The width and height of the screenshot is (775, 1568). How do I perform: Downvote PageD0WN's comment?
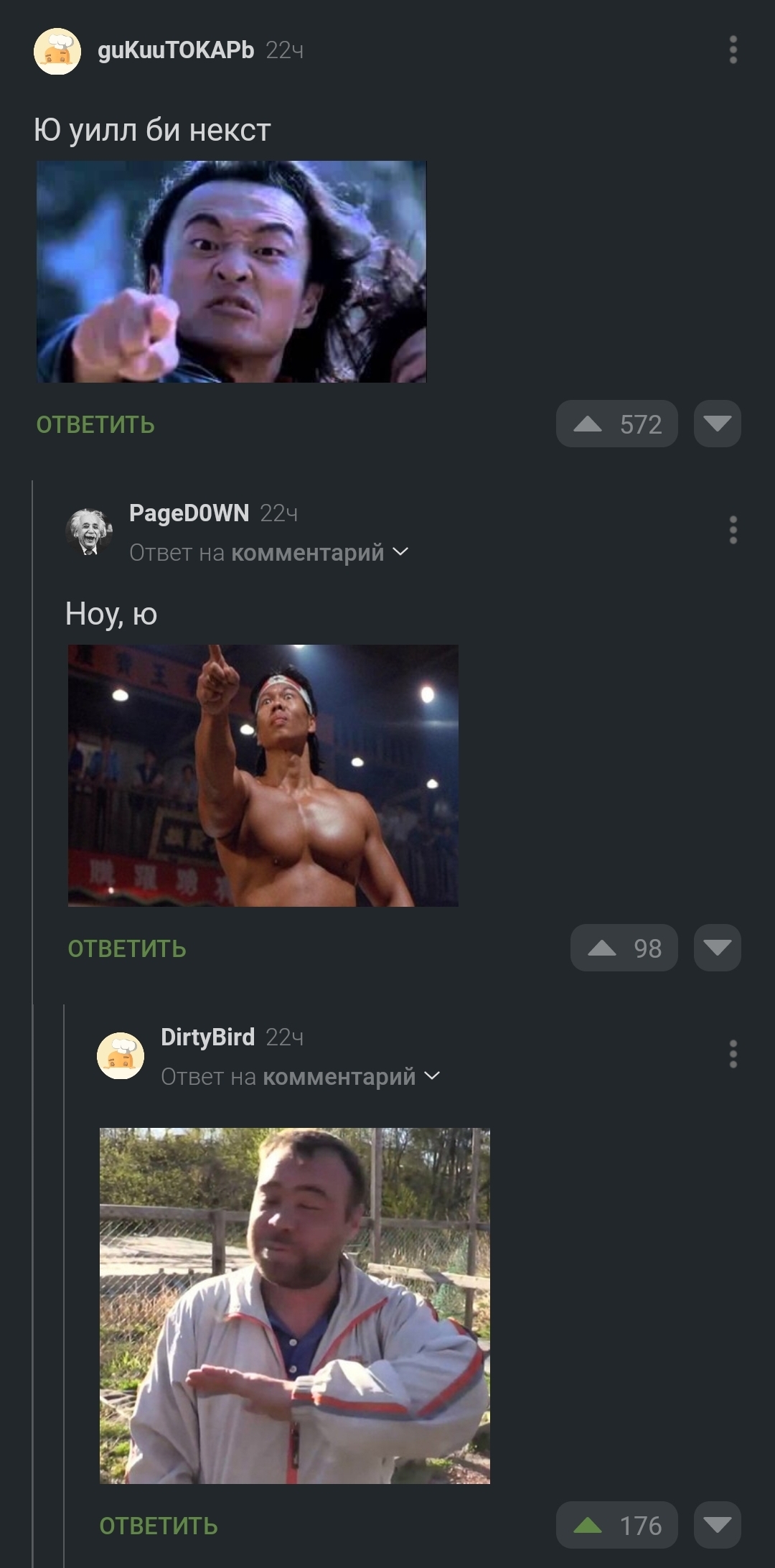point(717,948)
